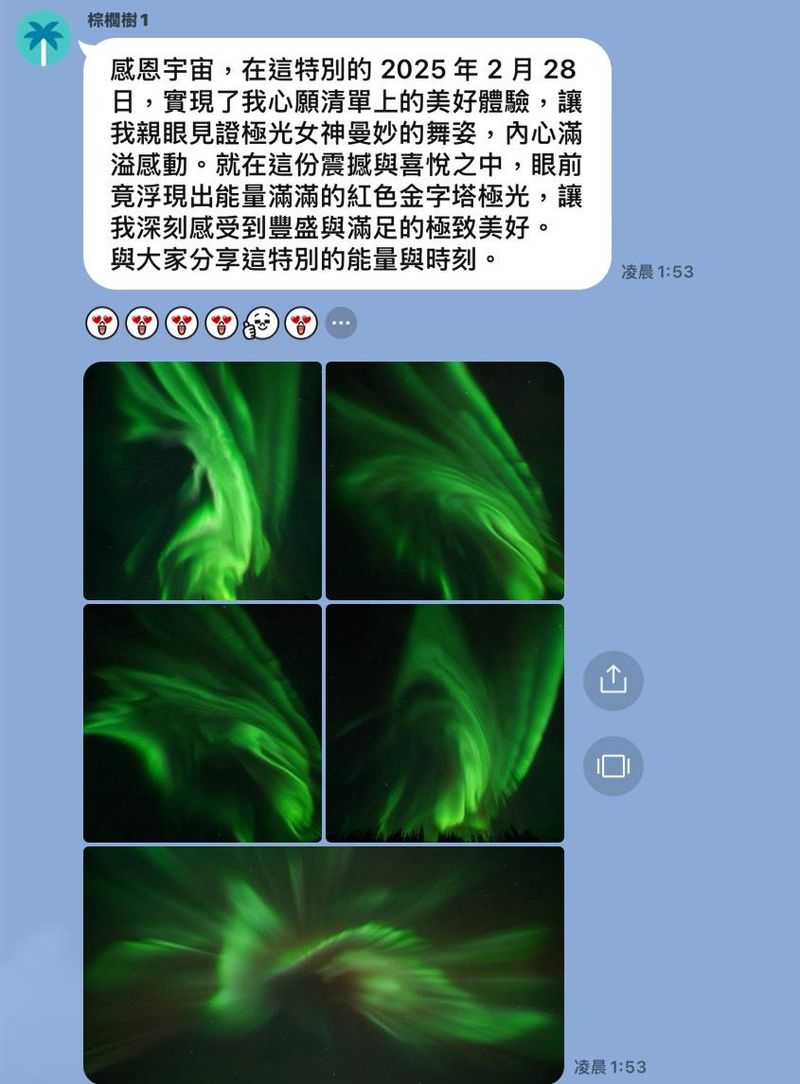Screen dimensions: 800x1084
Task: Open the third aurora photo in middle-left of album
Action: [203, 723]
